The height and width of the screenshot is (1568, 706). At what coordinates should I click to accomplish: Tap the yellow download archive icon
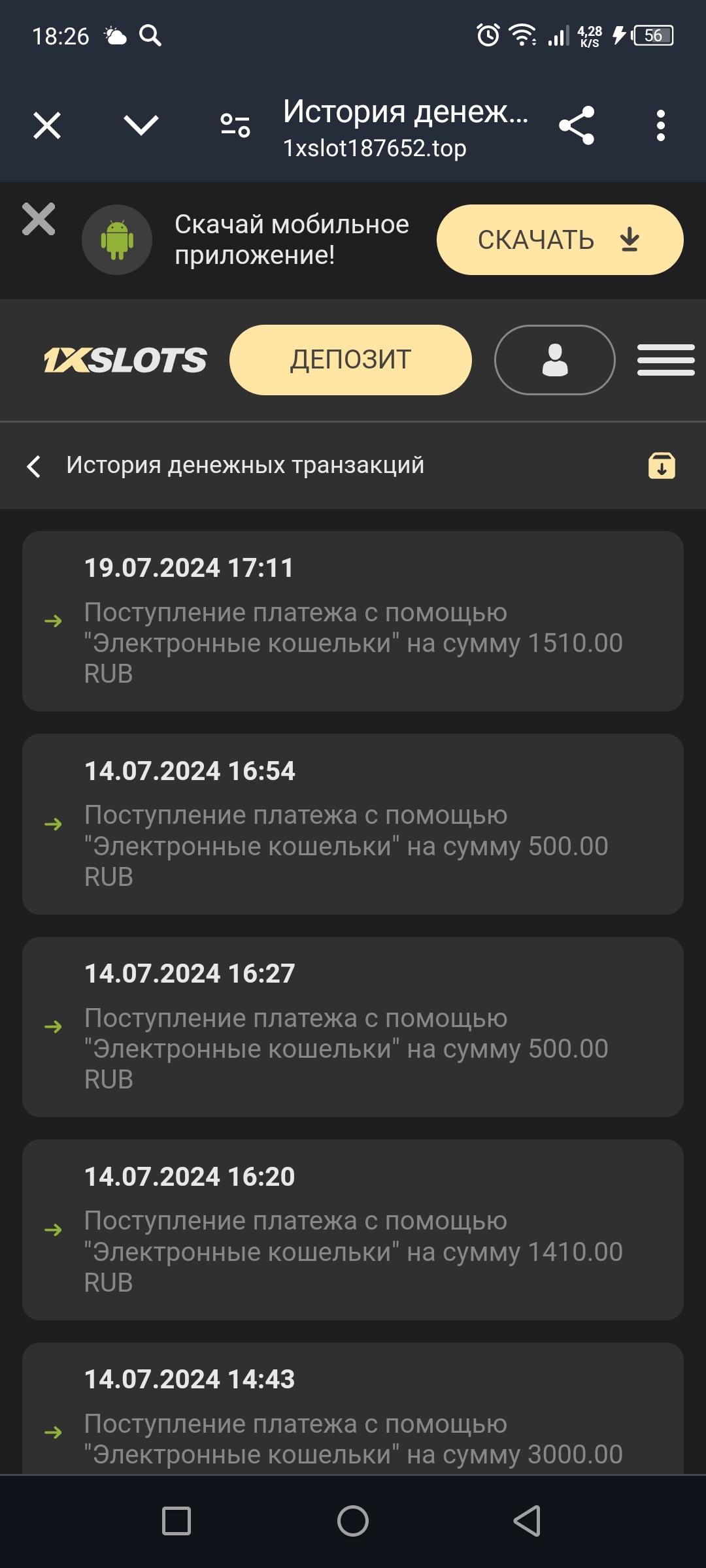point(662,466)
